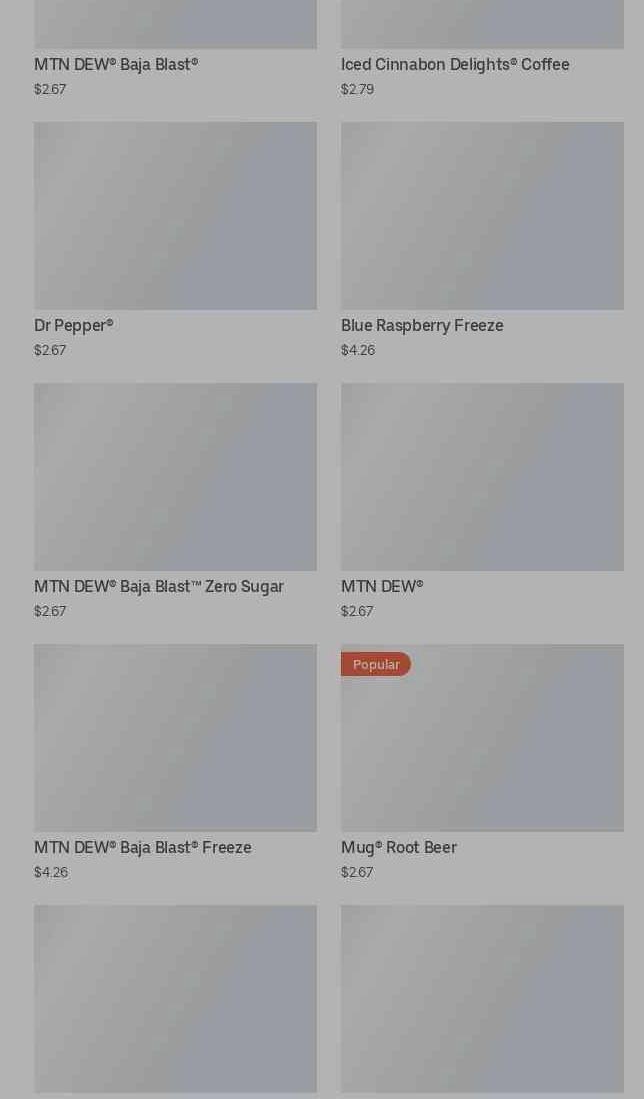Open the Dr Pepper product card

coord(175,240)
